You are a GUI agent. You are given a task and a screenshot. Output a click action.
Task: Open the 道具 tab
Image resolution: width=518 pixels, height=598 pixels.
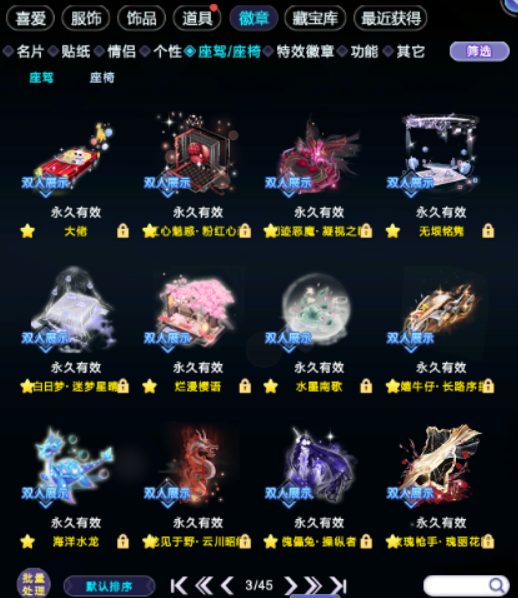click(x=197, y=18)
